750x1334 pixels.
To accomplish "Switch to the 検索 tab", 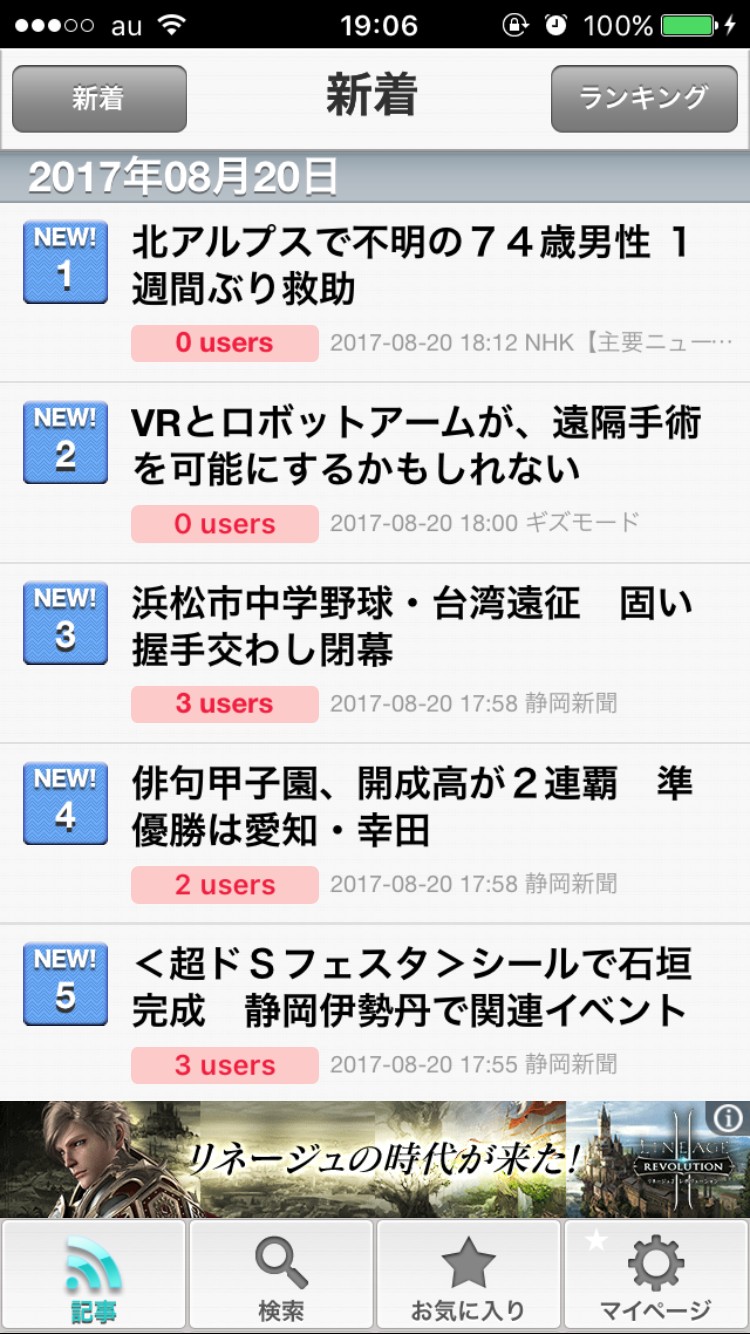I will pyautogui.click(x=281, y=1274).
